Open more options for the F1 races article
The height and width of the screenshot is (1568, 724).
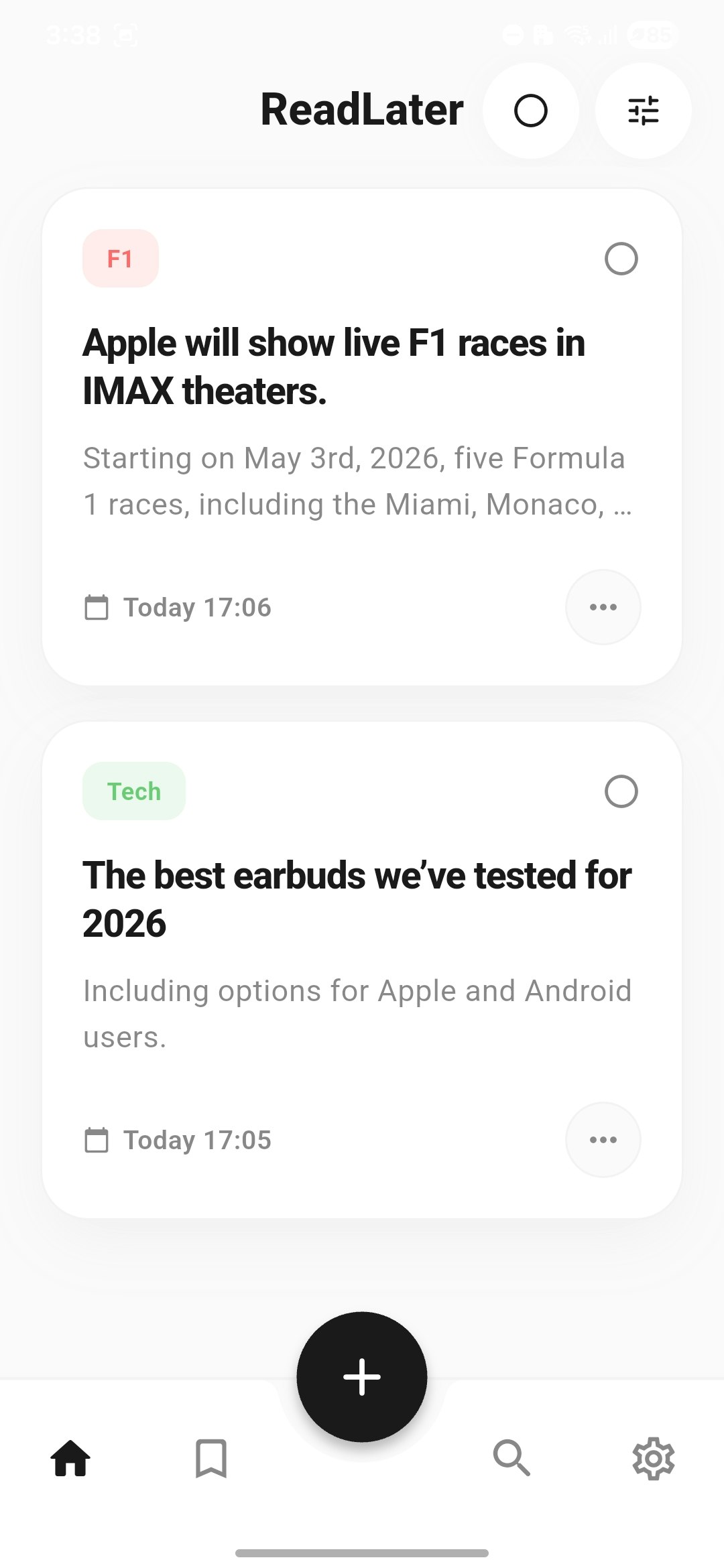coord(603,607)
